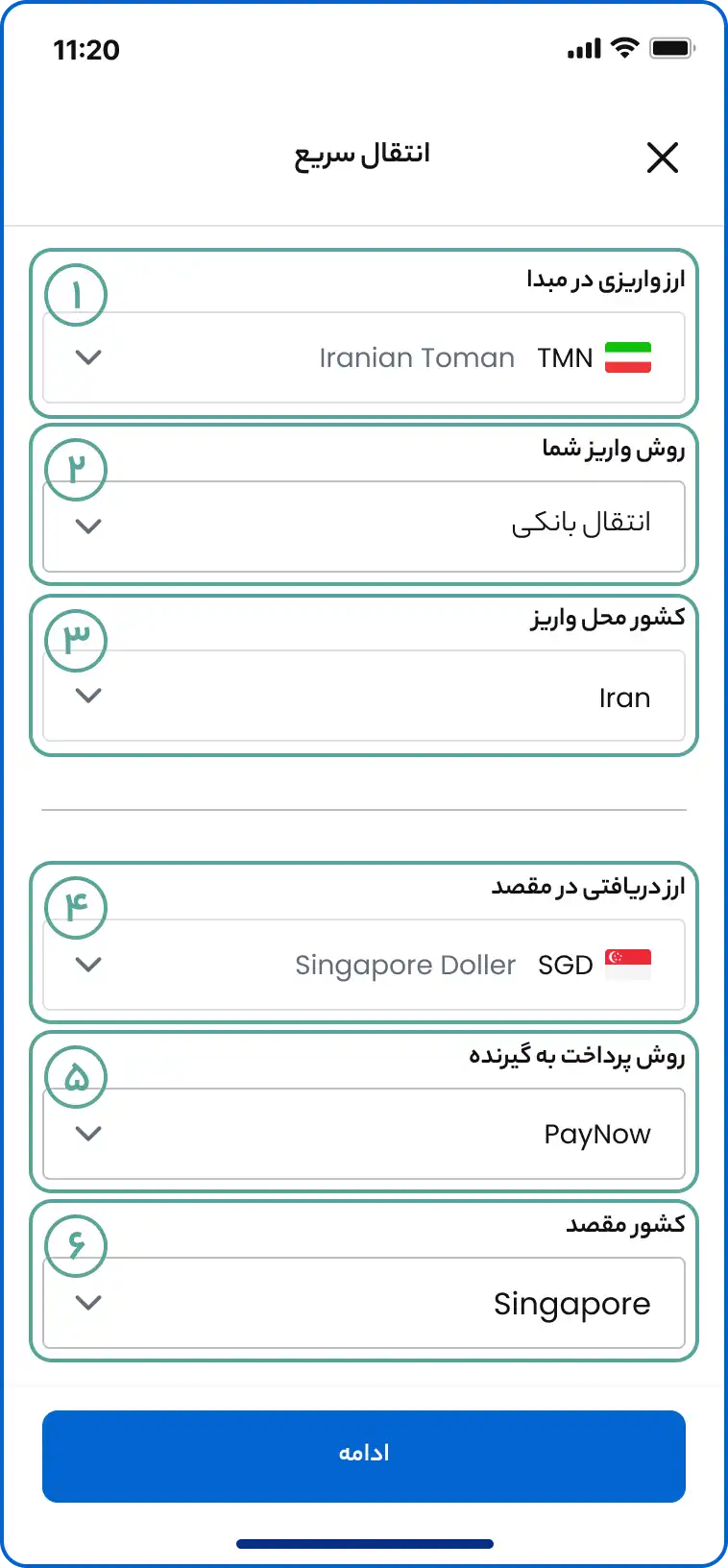The image size is (728, 1568).
Task: Close the quick transfer screen
Action: [x=663, y=158]
